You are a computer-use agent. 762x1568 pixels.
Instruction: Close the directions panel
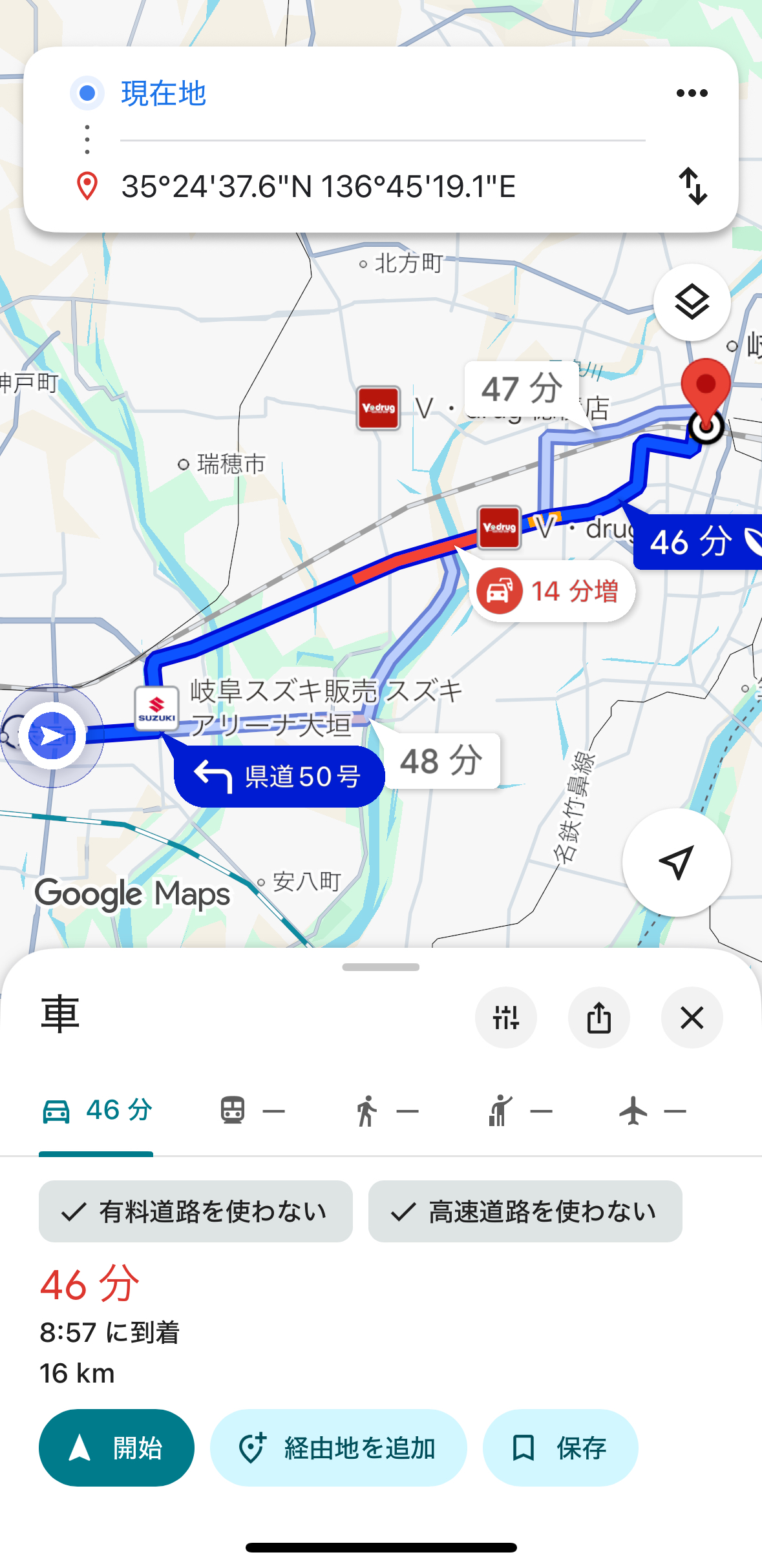(692, 1018)
